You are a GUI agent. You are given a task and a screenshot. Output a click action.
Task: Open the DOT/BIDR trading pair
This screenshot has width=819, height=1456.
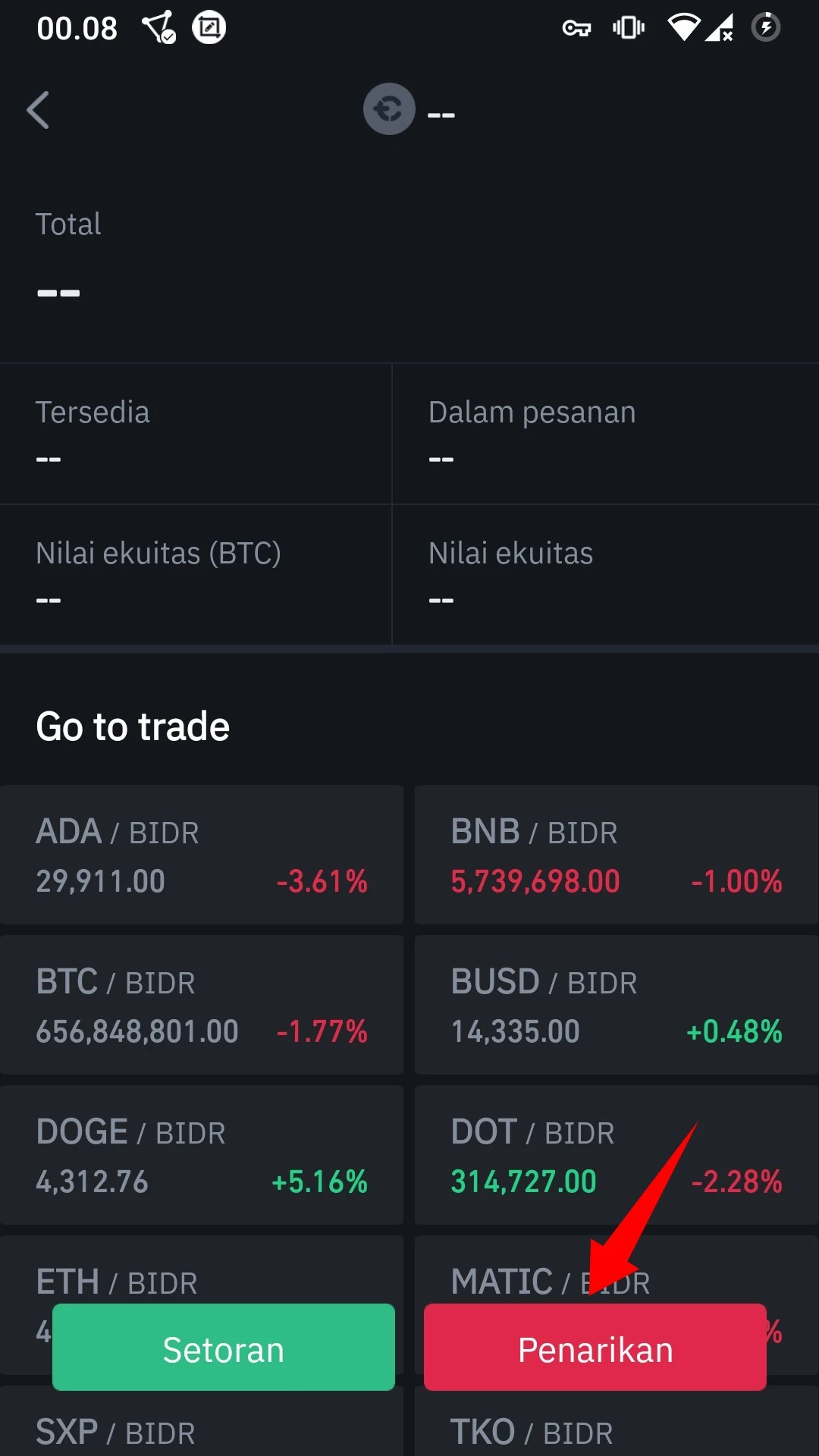point(616,1155)
